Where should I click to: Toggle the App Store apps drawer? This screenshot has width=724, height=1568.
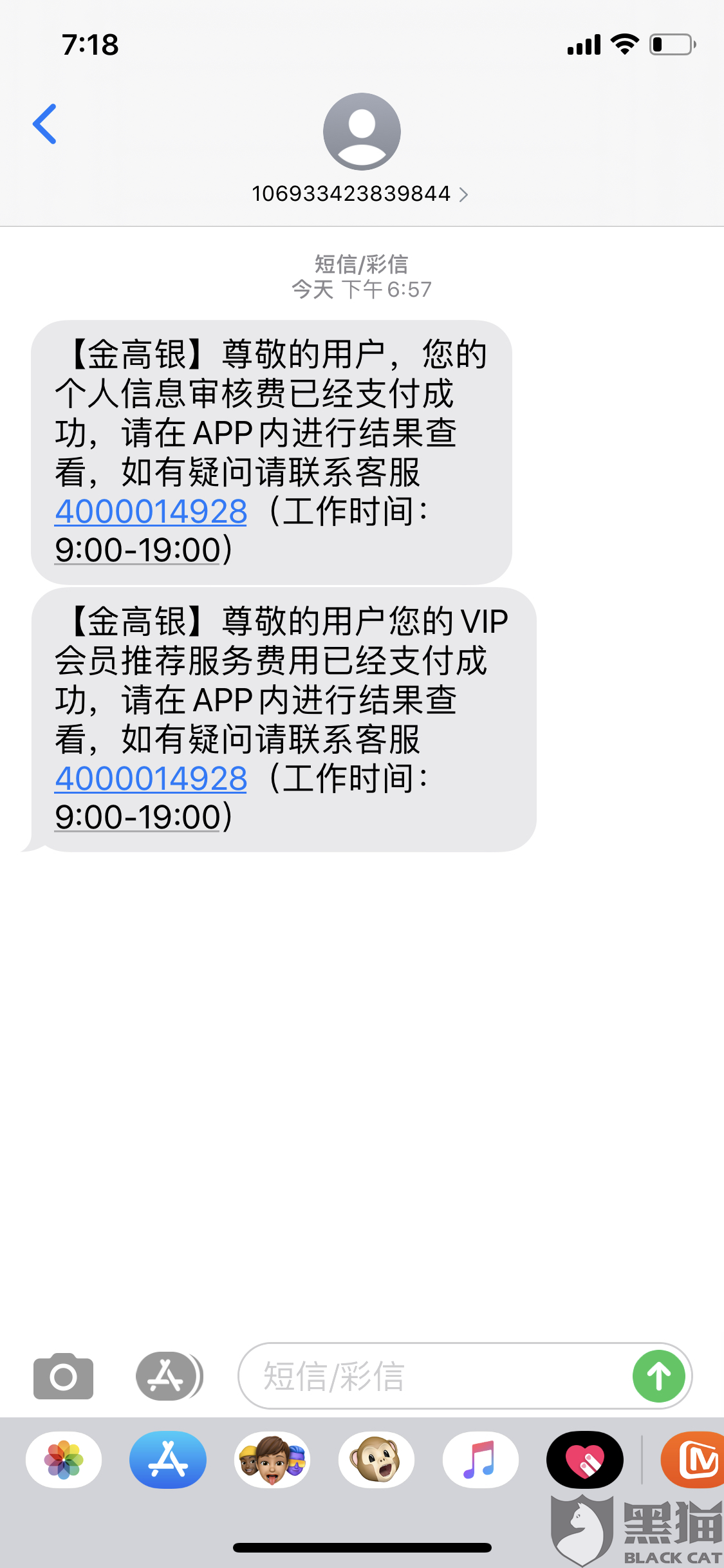coord(167,1376)
